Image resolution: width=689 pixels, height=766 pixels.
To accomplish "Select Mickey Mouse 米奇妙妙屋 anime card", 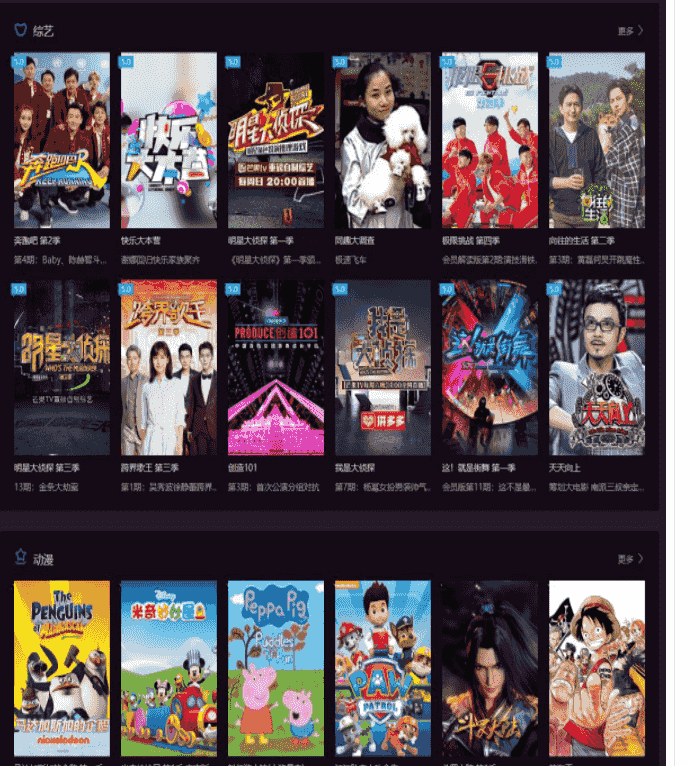I will 168,668.
